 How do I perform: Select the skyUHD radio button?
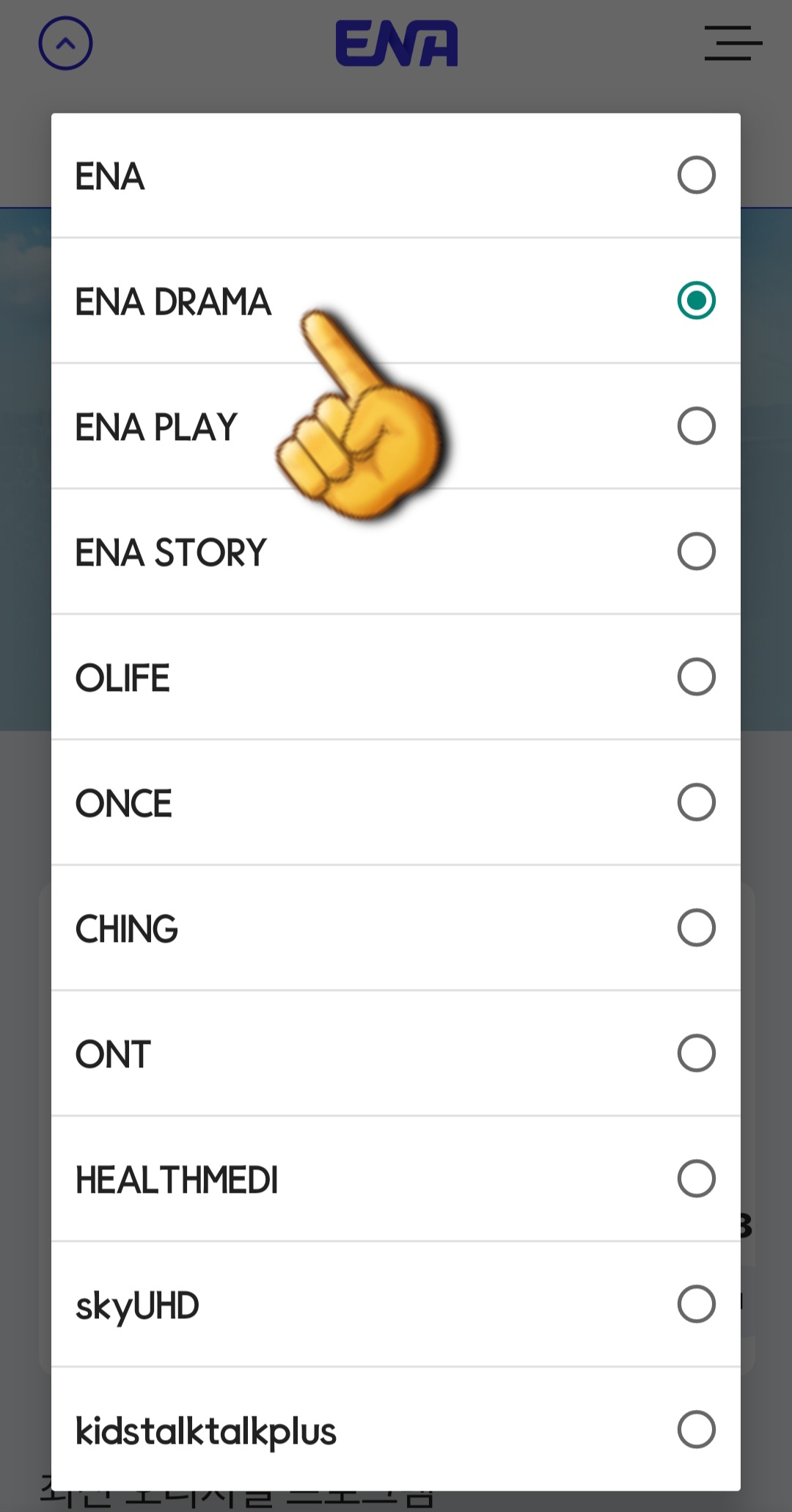pos(696,1304)
